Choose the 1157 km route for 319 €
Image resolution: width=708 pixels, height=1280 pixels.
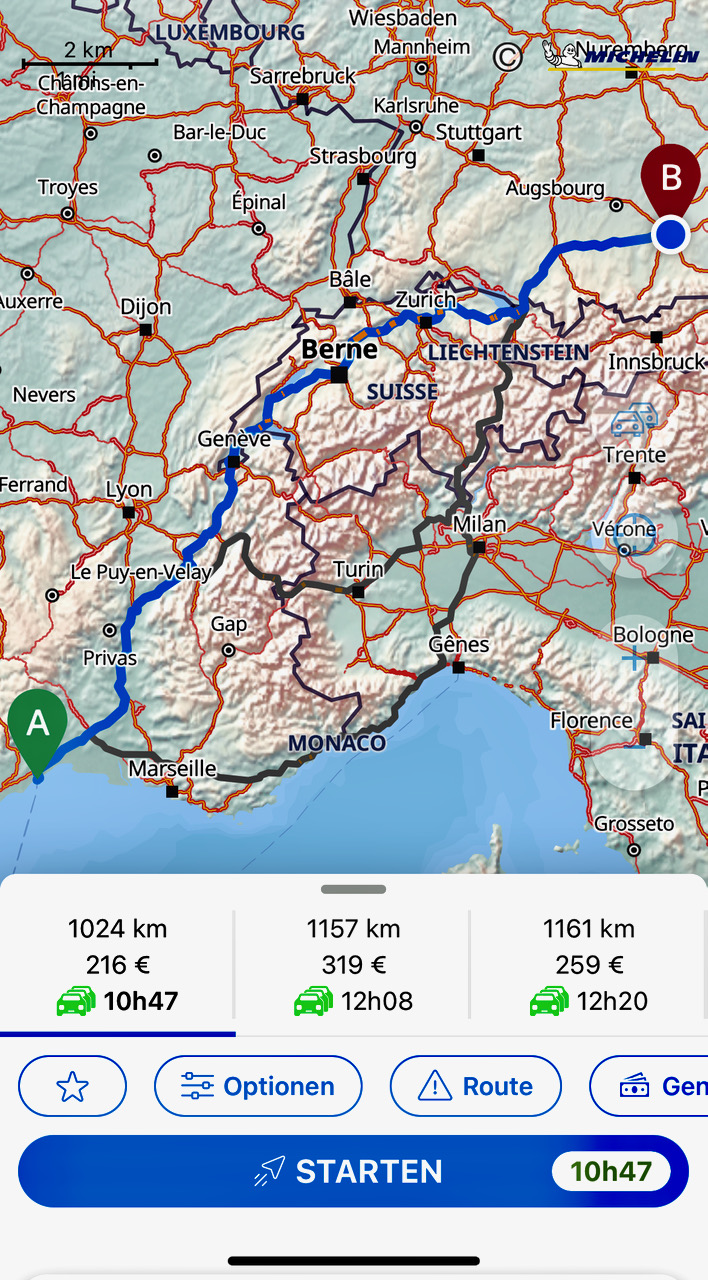pos(353,965)
